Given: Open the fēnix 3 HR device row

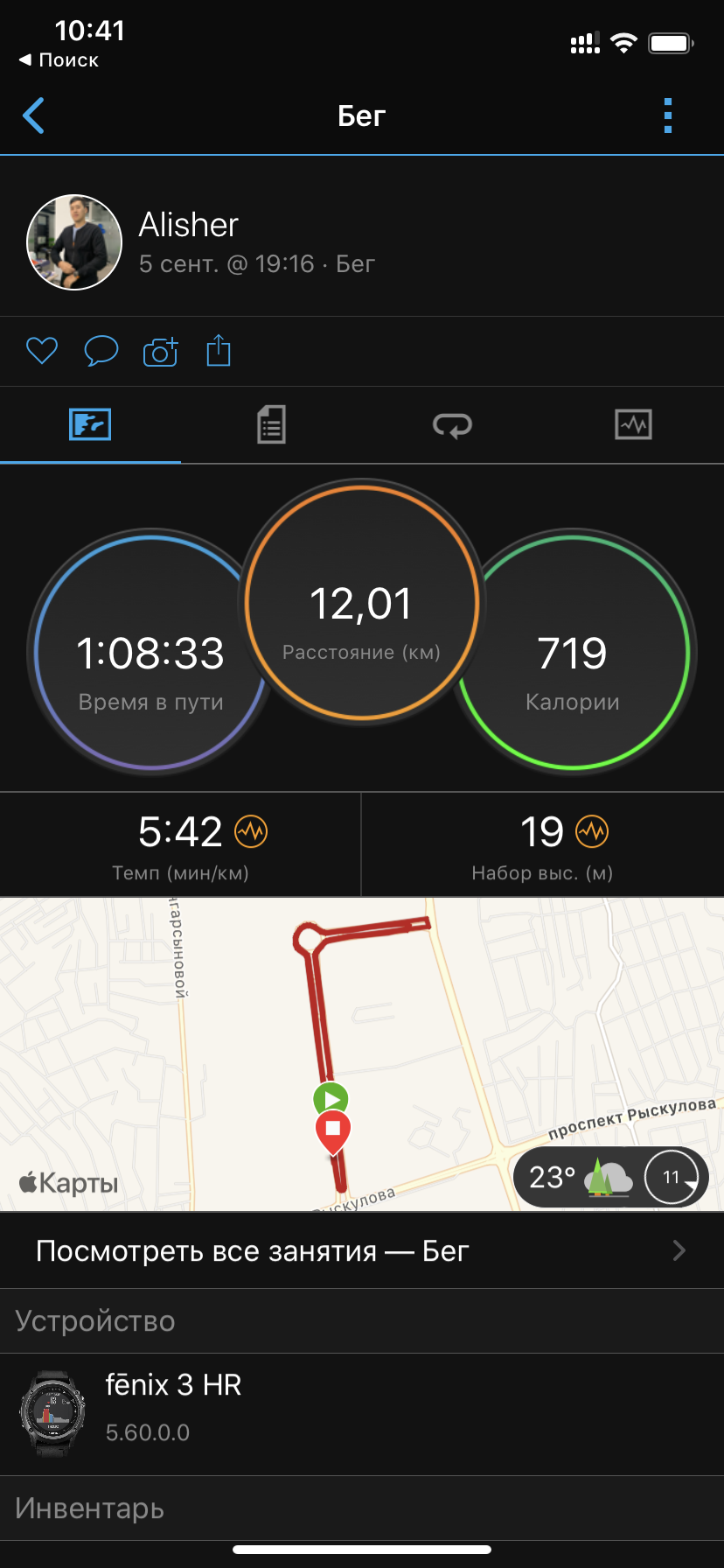Looking at the screenshot, I should (x=362, y=1413).
